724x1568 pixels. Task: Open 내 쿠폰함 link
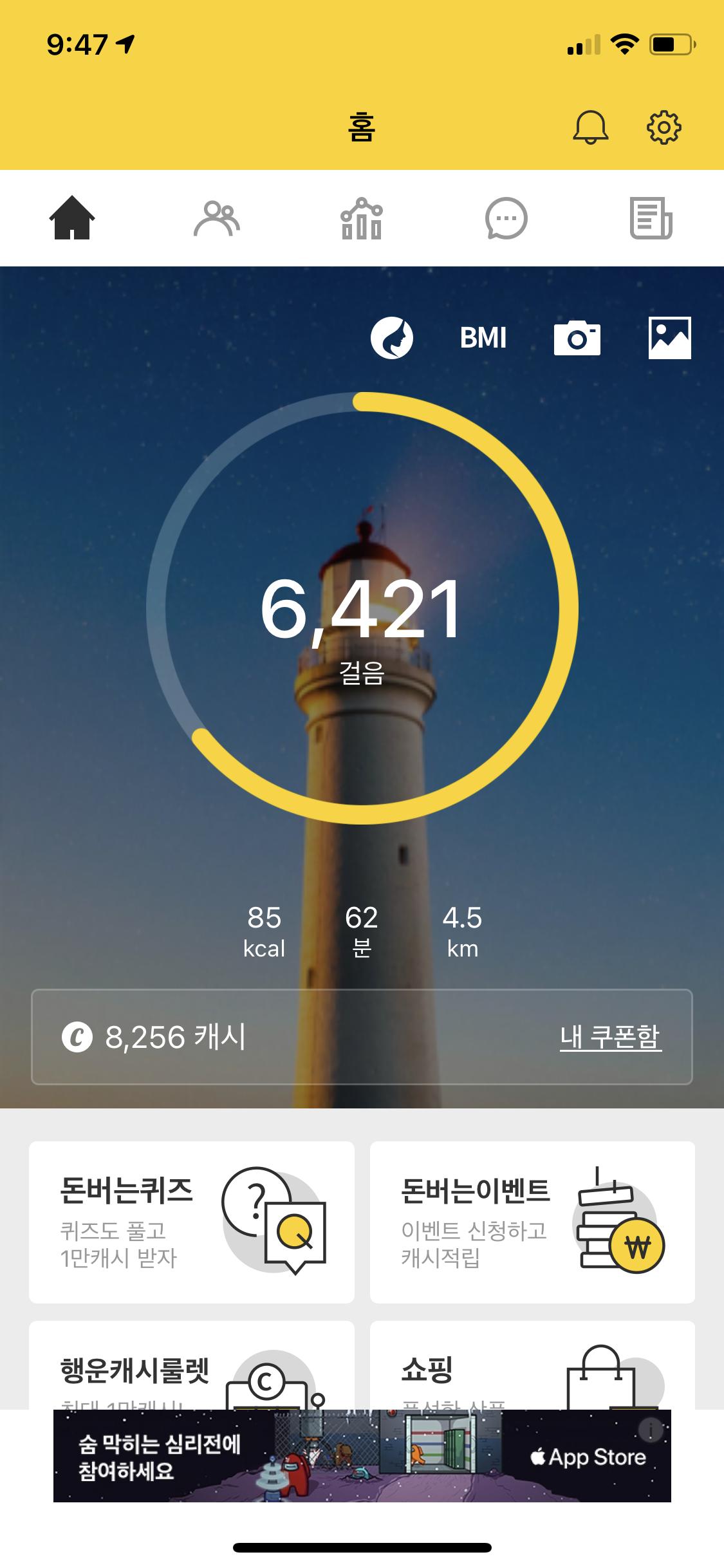click(x=610, y=1037)
